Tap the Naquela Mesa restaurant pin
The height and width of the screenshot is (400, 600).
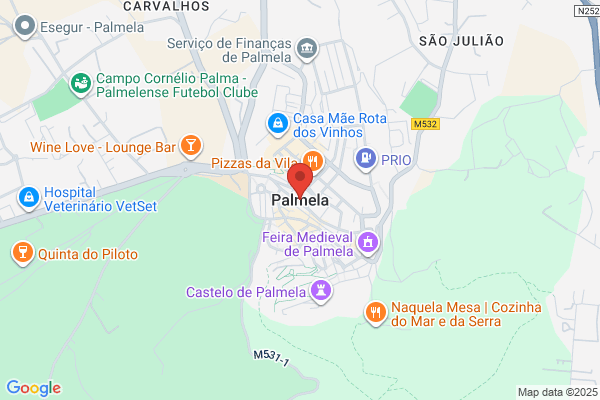click(x=375, y=313)
